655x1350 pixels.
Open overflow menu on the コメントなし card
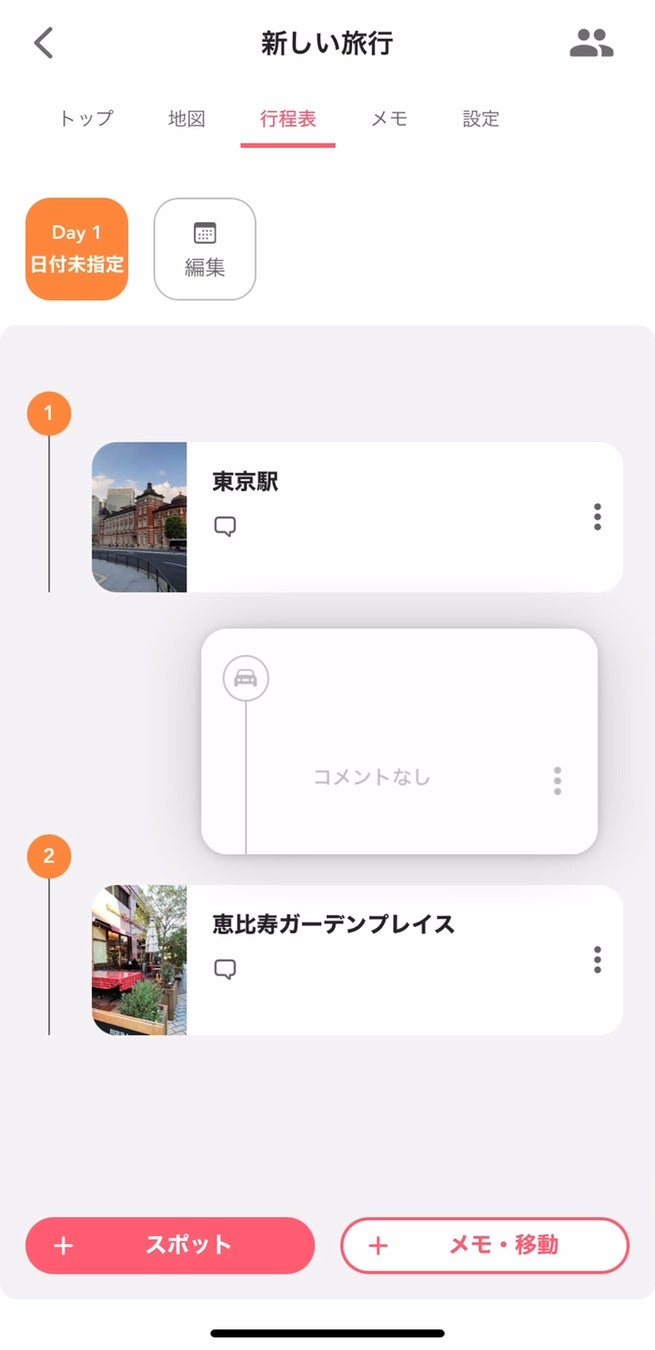[x=557, y=781]
